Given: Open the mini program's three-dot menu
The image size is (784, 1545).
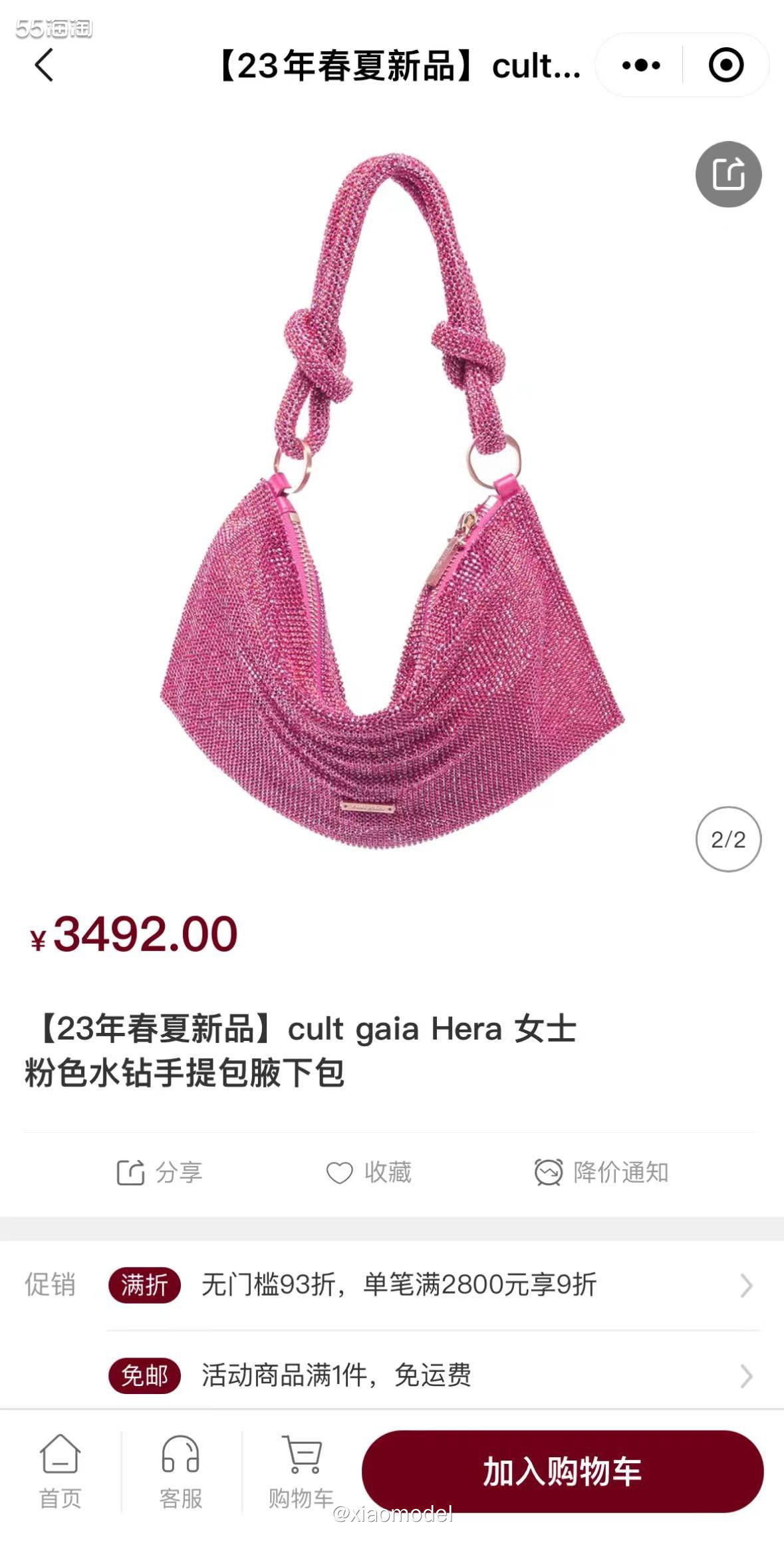Looking at the screenshot, I should pyautogui.click(x=640, y=65).
